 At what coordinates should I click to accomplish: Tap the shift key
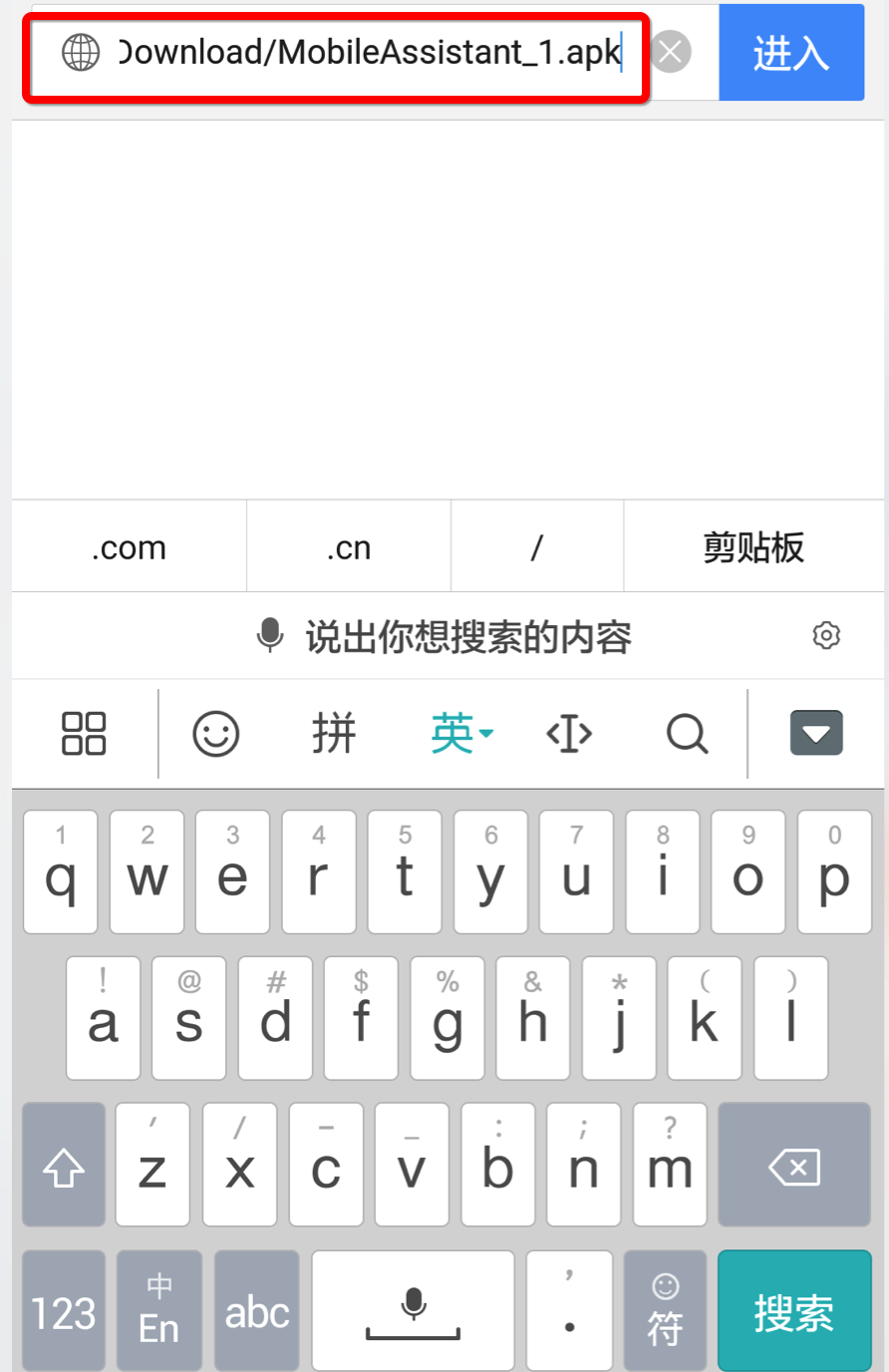pyautogui.click(x=64, y=1166)
